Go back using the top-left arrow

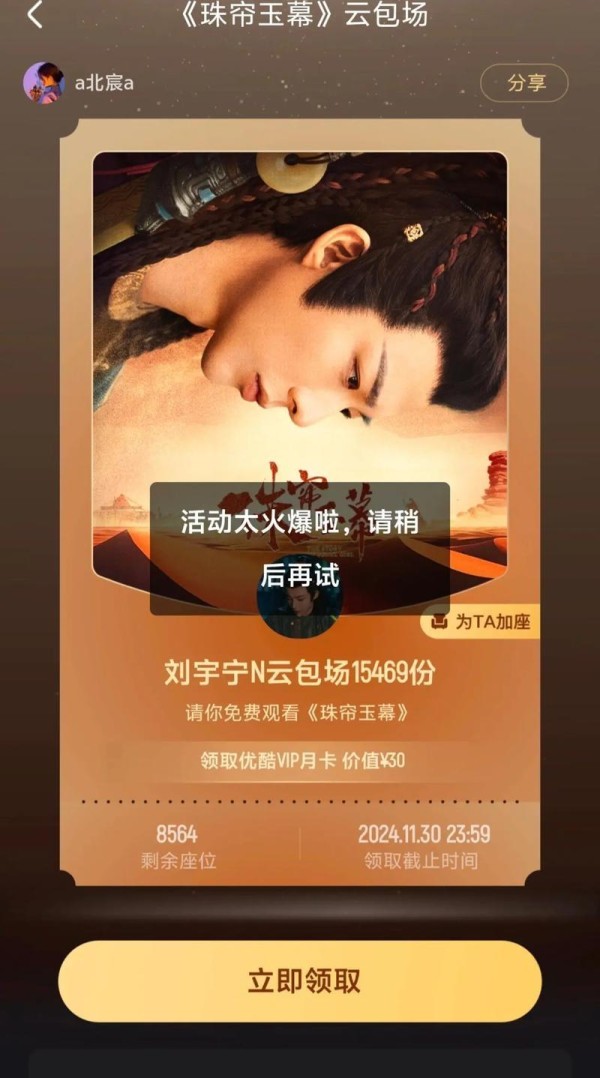coord(35,15)
